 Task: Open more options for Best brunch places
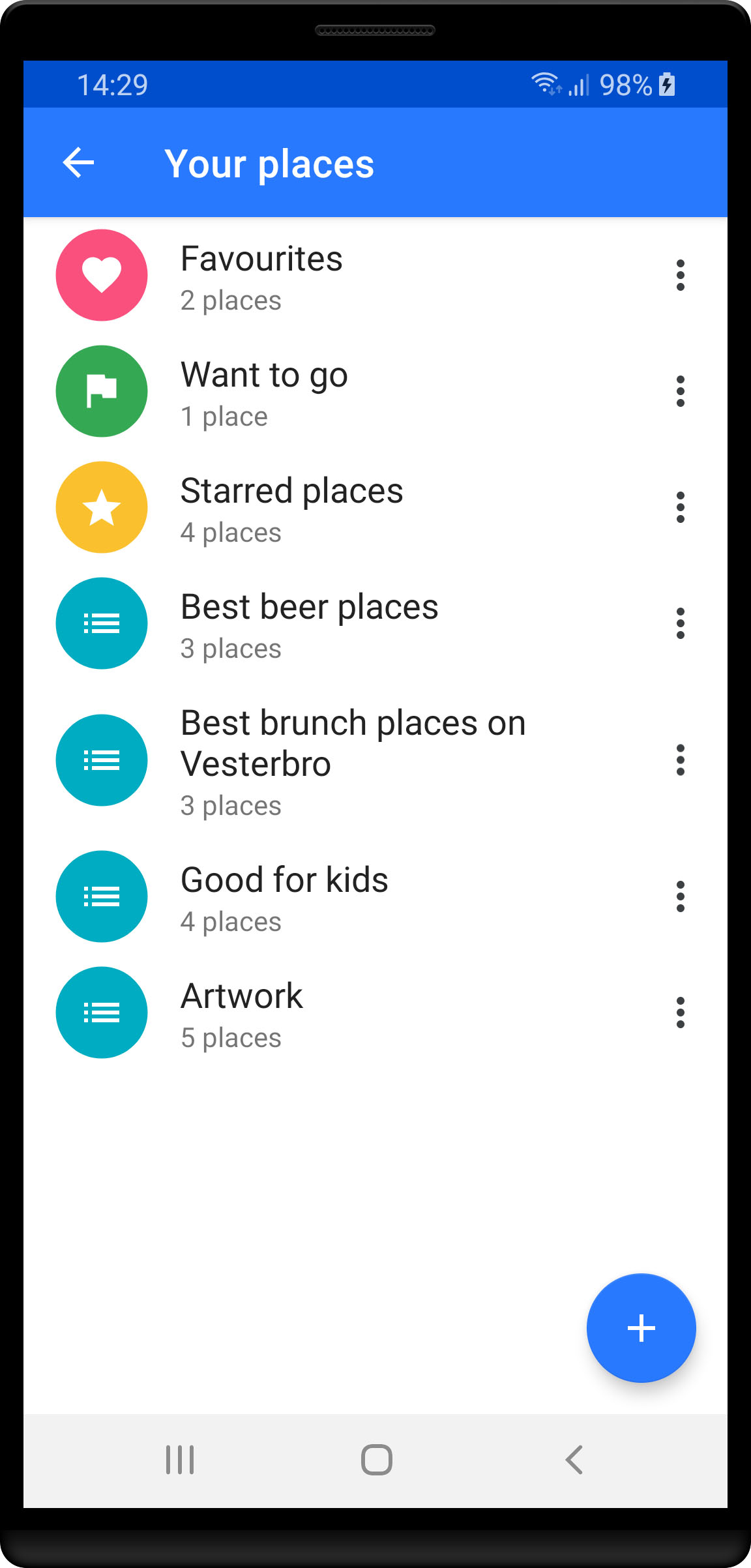680,760
